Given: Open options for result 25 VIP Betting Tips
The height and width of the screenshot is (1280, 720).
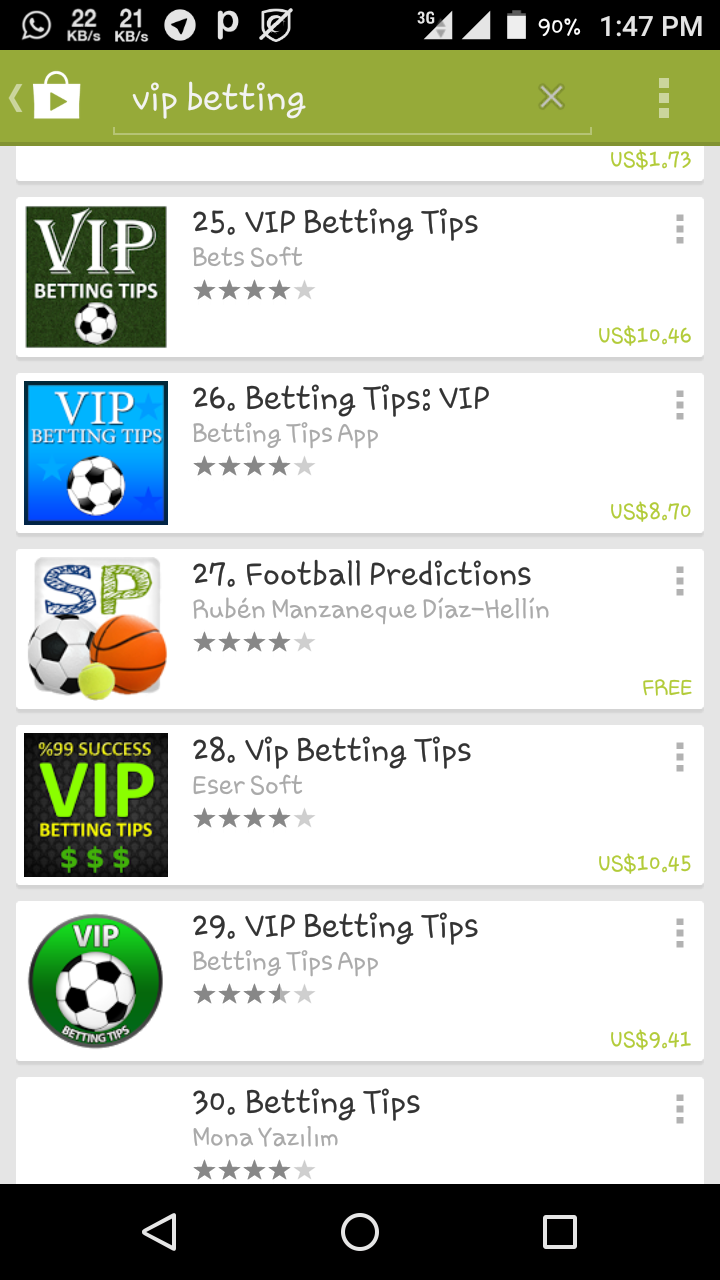Looking at the screenshot, I should (x=679, y=229).
